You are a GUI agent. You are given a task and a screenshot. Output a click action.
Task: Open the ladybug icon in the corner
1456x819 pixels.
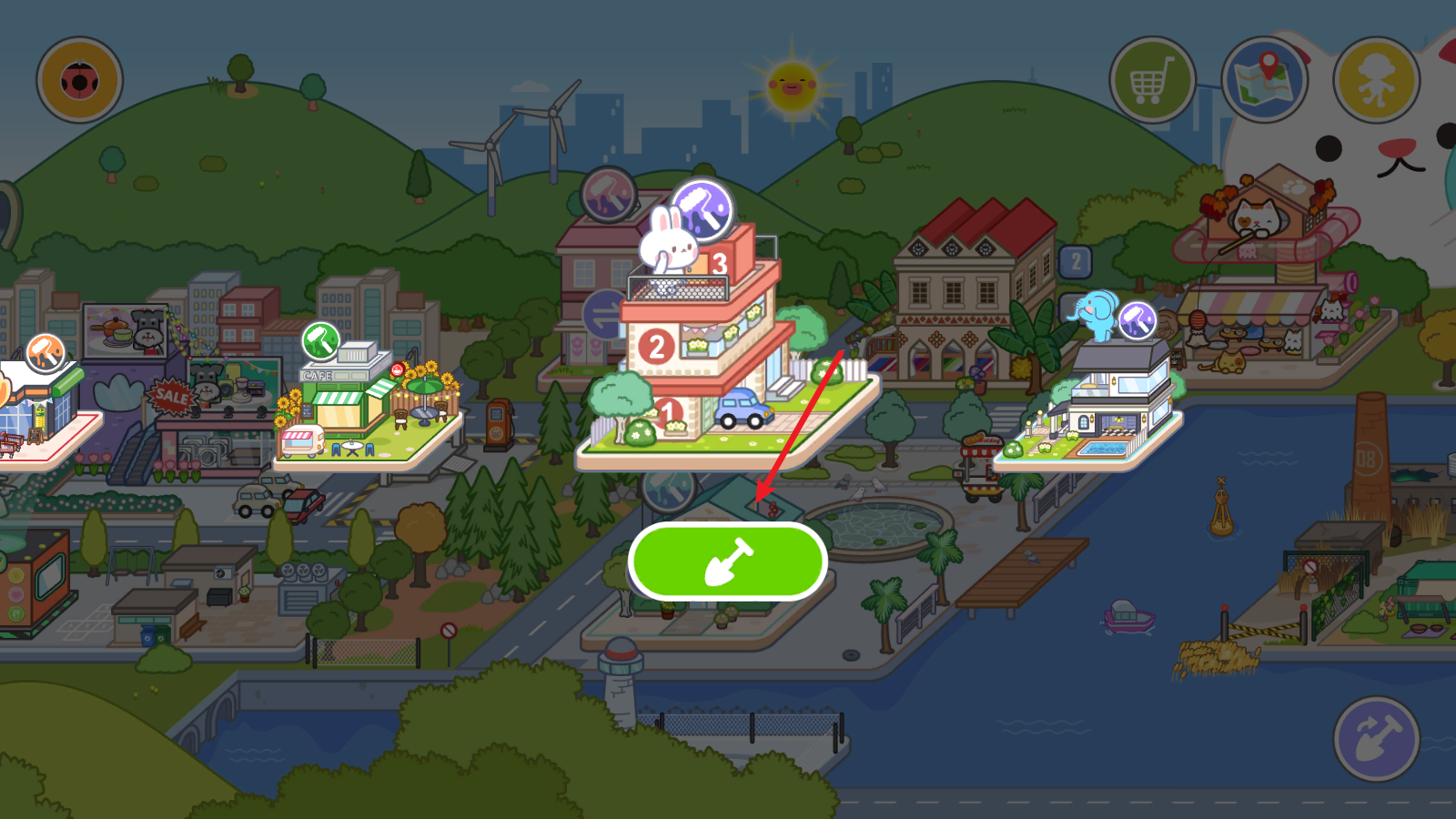(80, 80)
